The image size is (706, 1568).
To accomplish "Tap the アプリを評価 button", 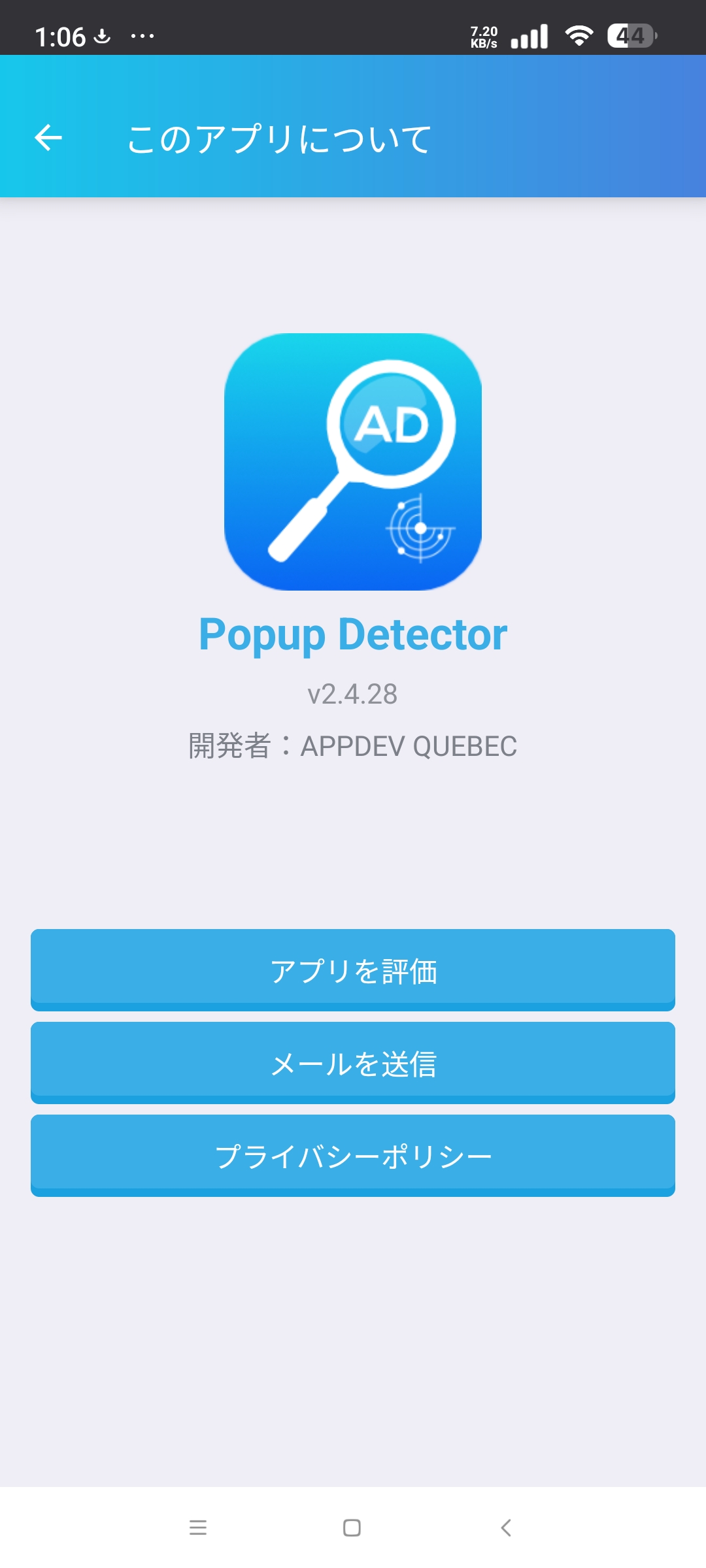I will pyautogui.click(x=353, y=972).
